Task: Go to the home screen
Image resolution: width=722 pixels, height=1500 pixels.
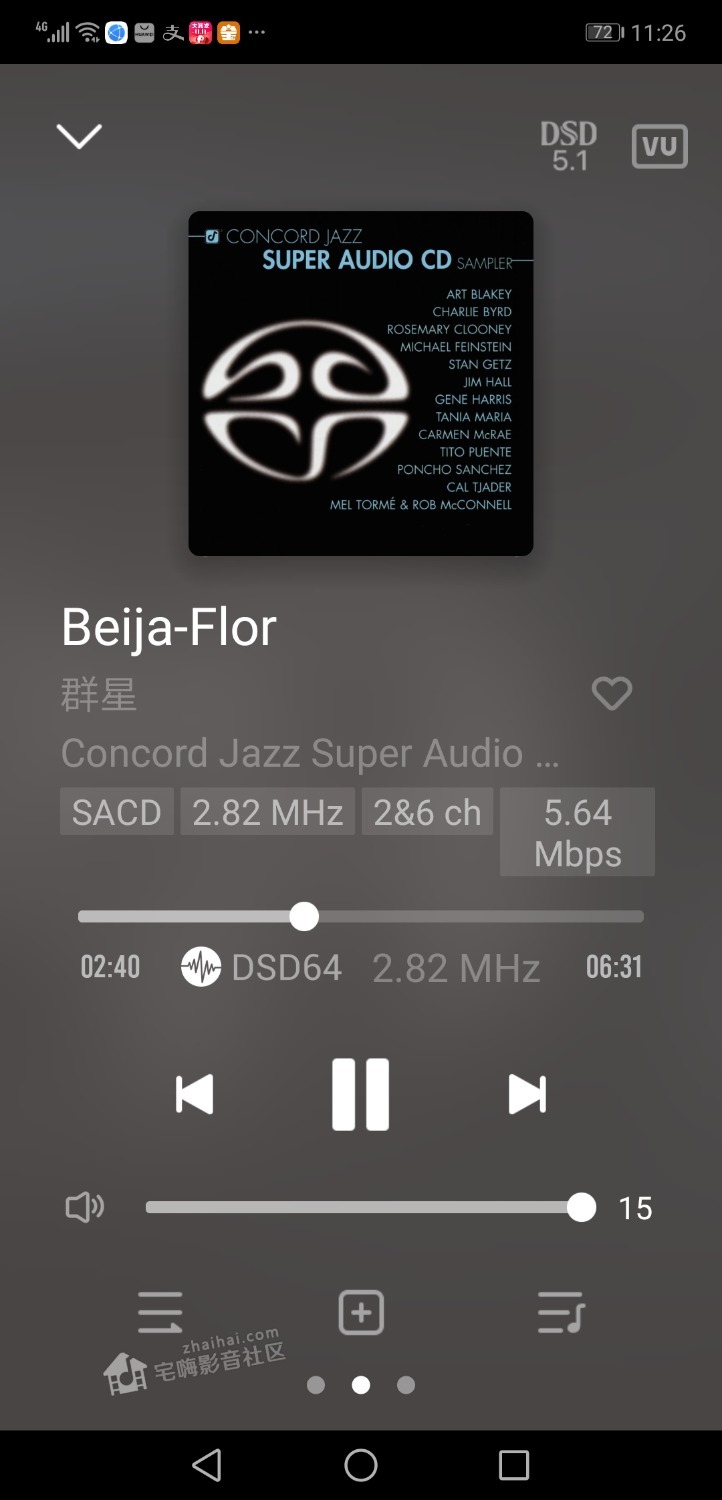Action: click(361, 1465)
